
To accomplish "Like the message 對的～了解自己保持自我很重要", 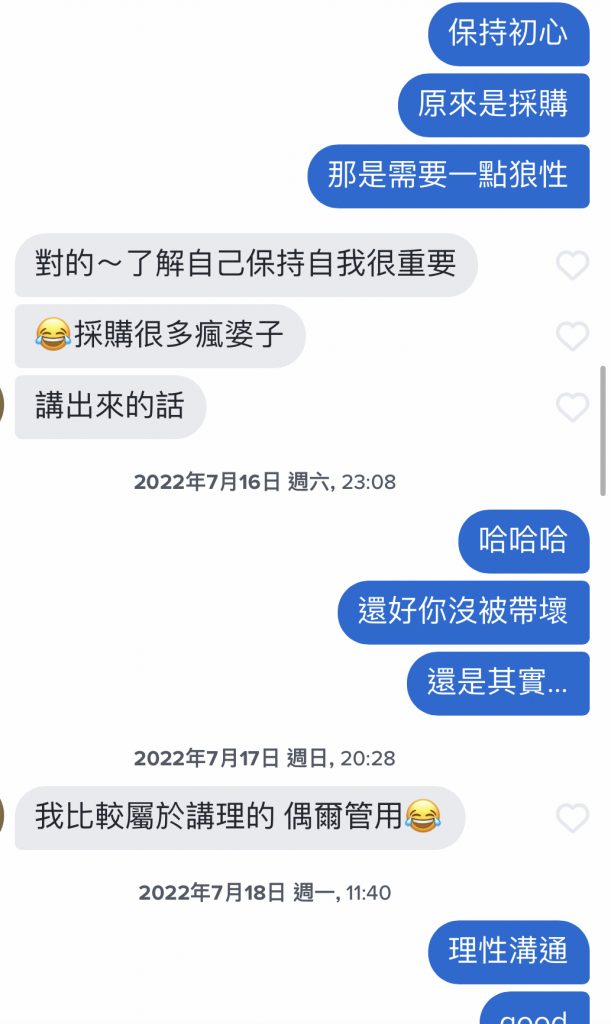I will pos(572,265).
